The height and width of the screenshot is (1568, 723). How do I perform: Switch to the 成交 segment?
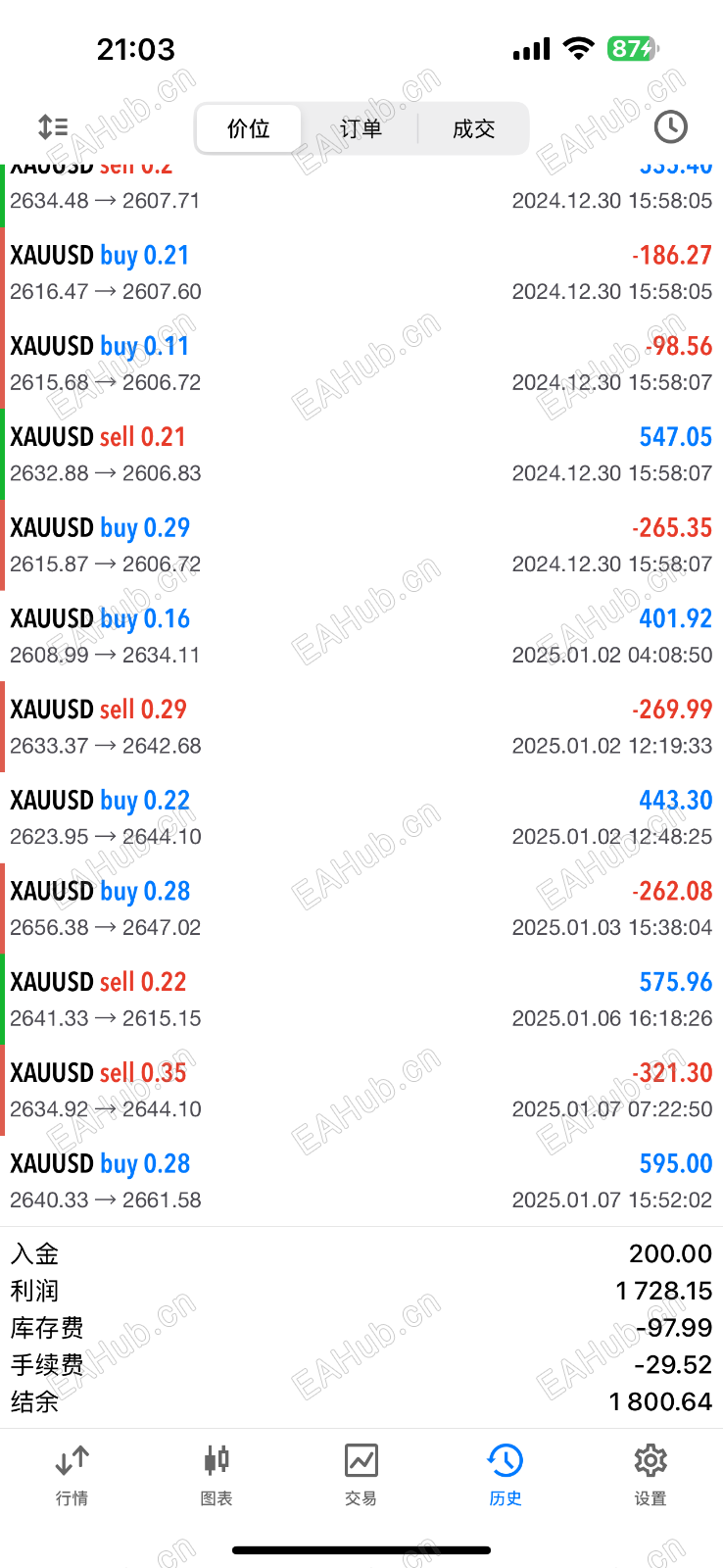(473, 128)
